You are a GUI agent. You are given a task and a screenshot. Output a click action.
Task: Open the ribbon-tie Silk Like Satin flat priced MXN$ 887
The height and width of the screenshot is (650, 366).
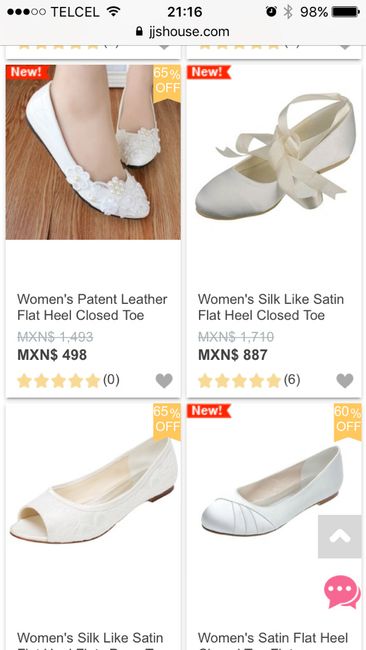pyautogui.click(x=274, y=152)
